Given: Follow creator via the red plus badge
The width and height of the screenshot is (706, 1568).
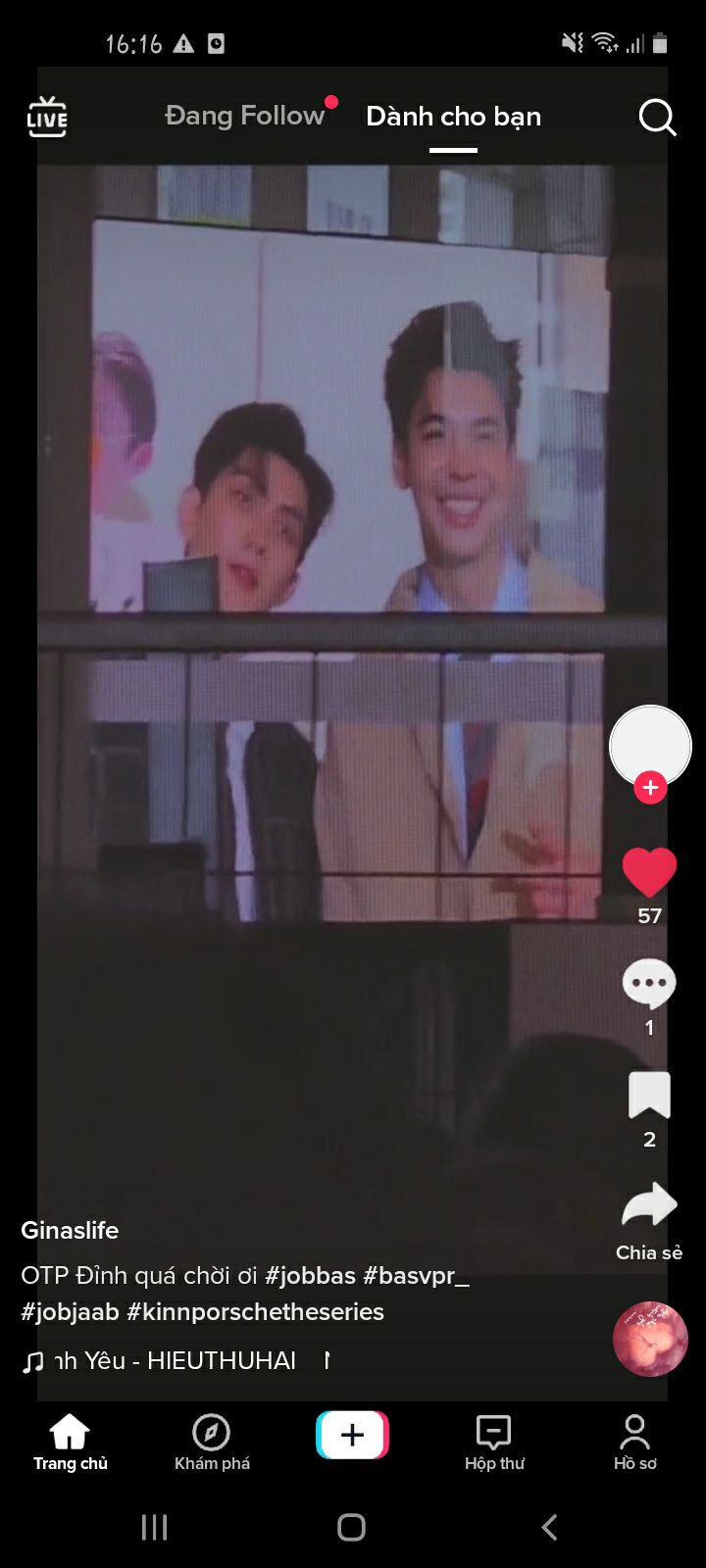Looking at the screenshot, I should (x=650, y=787).
